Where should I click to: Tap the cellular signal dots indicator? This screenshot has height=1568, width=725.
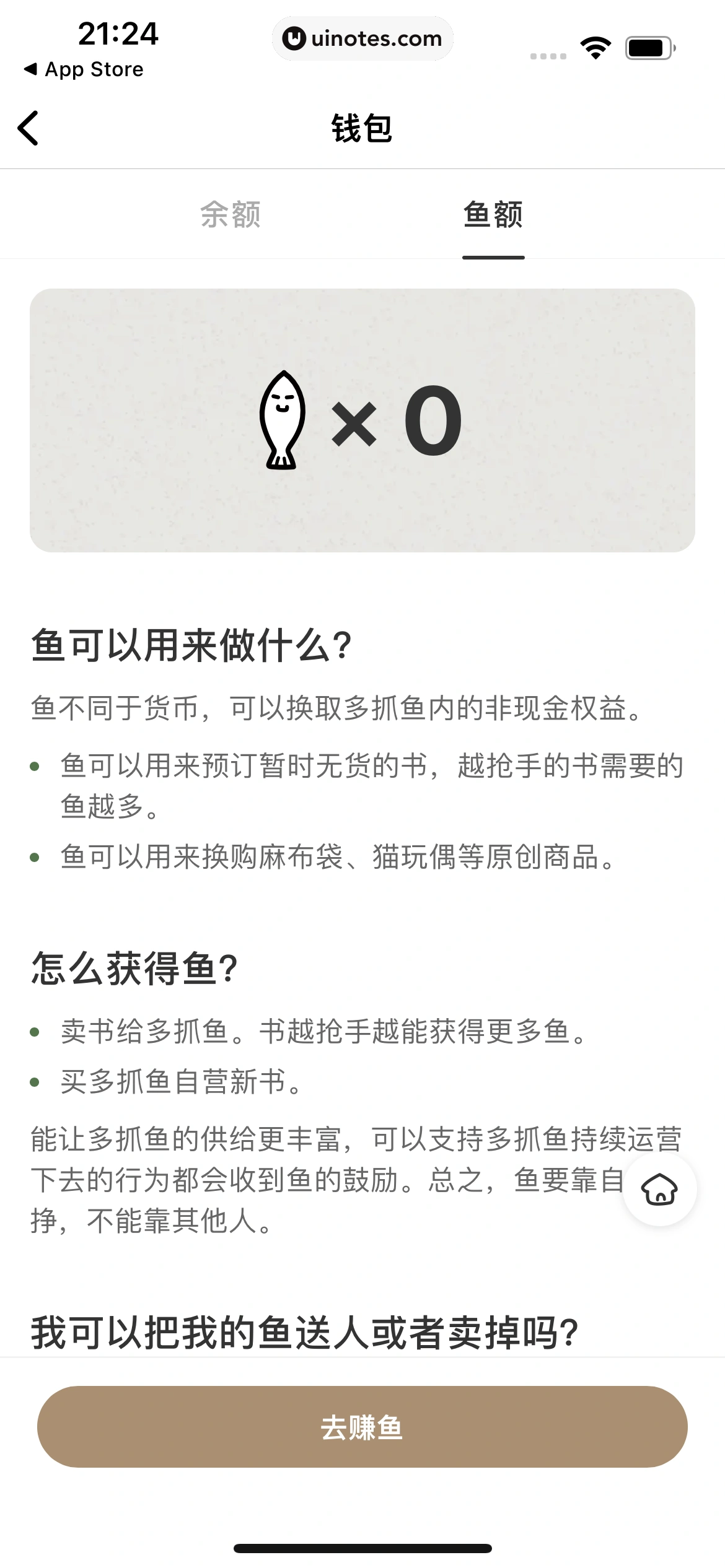547,54
